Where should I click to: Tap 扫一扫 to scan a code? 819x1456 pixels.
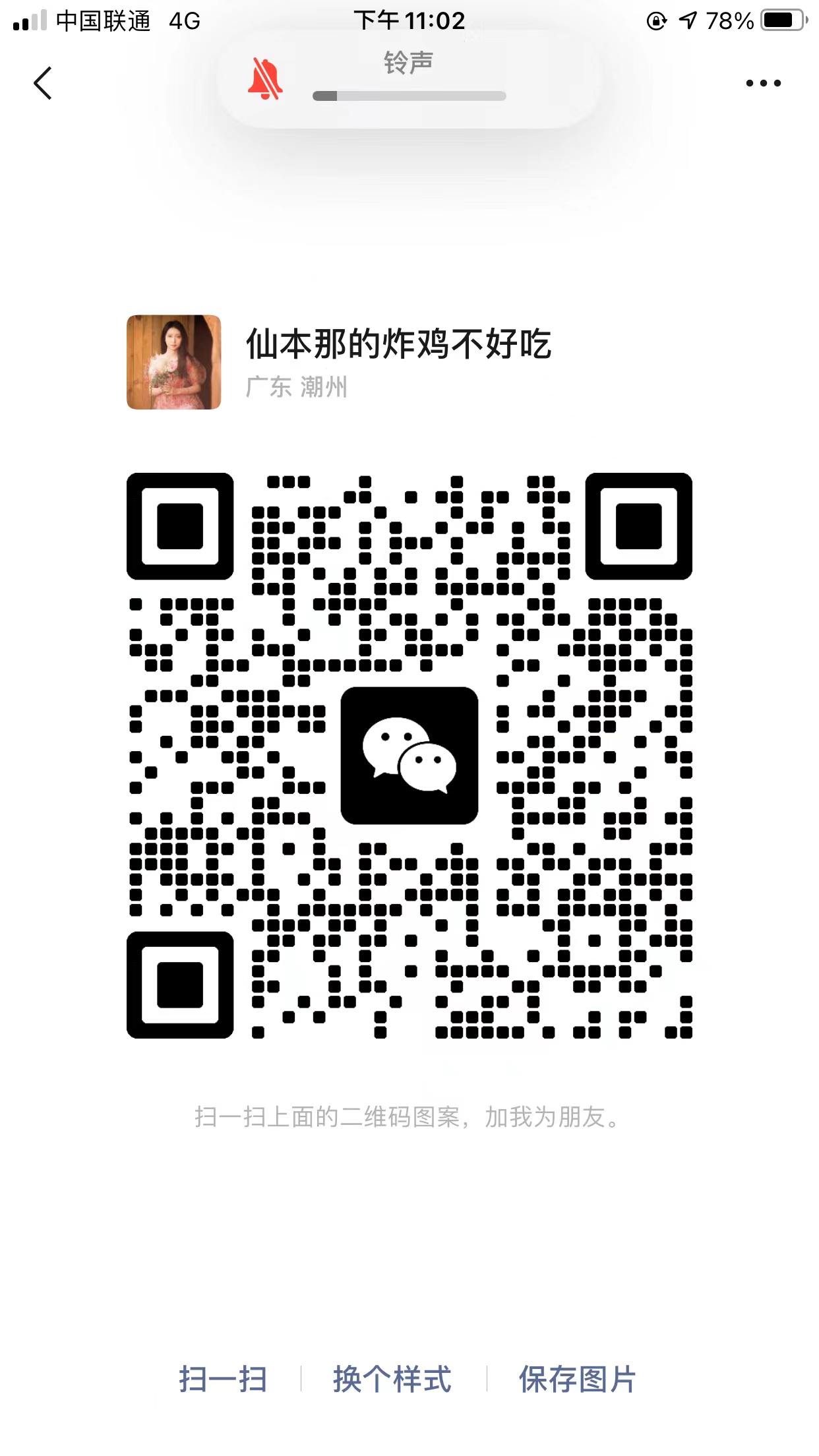pyautogui.click(x=223, y=1379)
